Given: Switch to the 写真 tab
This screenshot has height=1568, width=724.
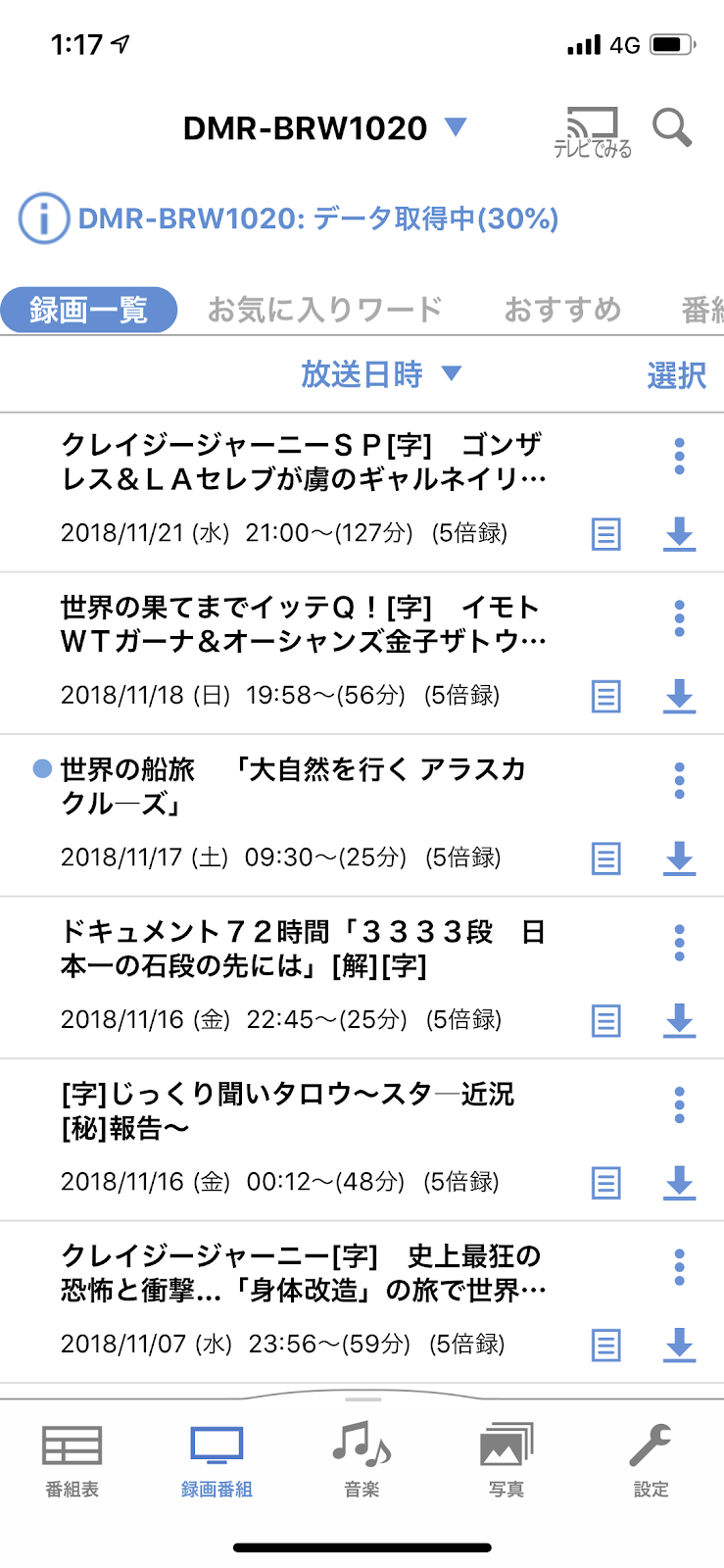Looking at the screenshot, I should click(507, 1460).
